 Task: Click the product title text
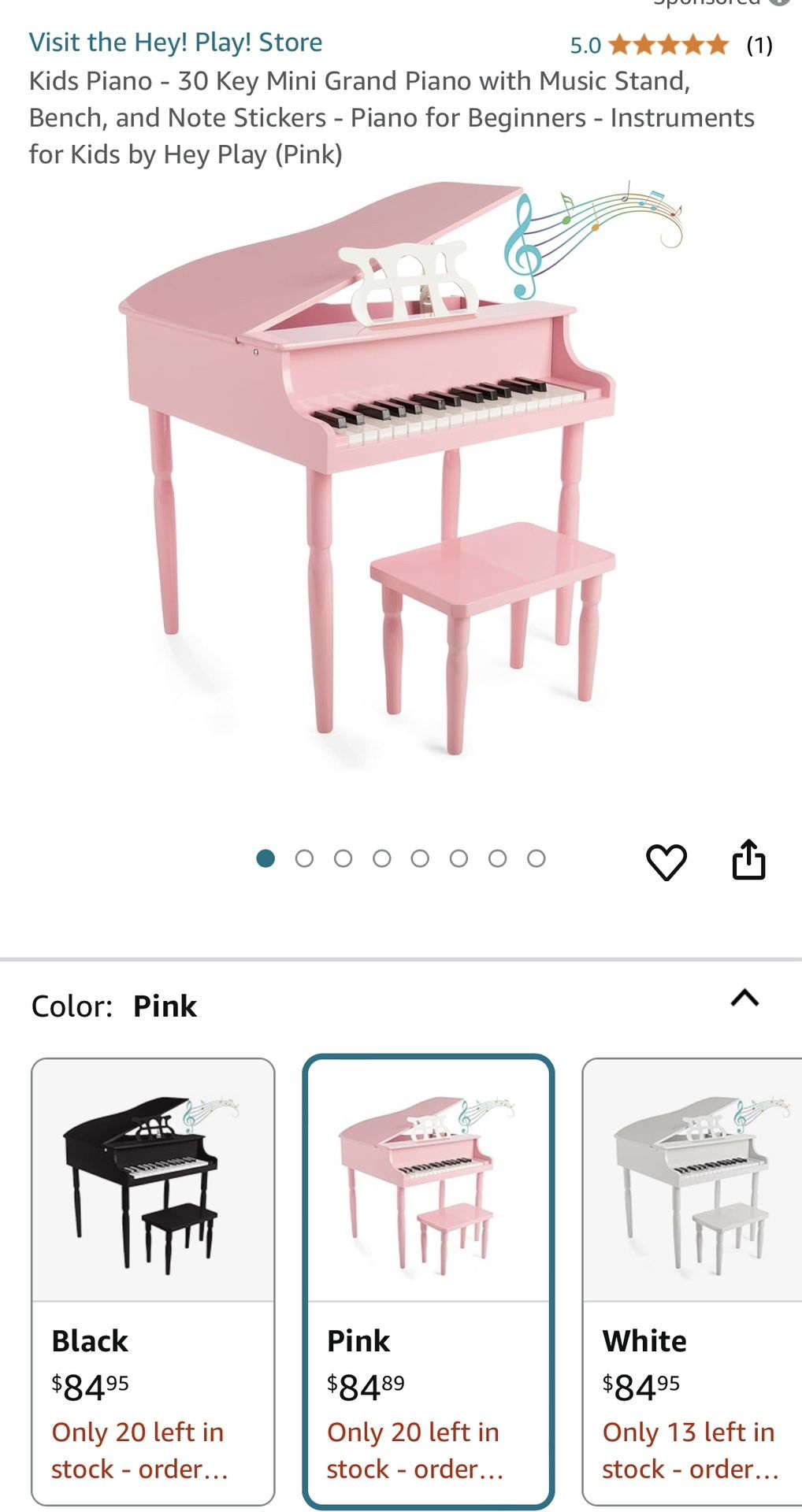(391, 117)
